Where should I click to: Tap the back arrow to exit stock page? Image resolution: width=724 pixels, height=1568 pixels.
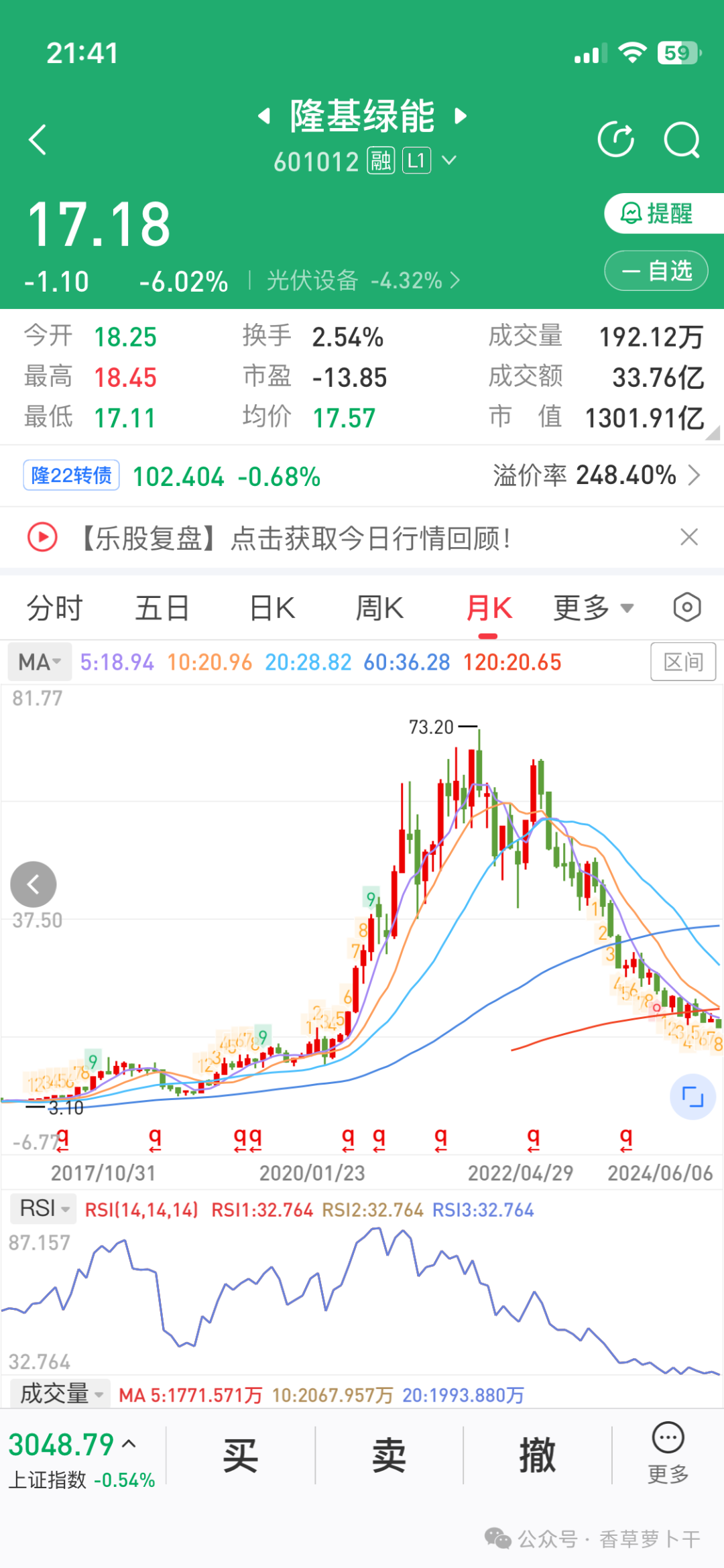pos(37,139)
